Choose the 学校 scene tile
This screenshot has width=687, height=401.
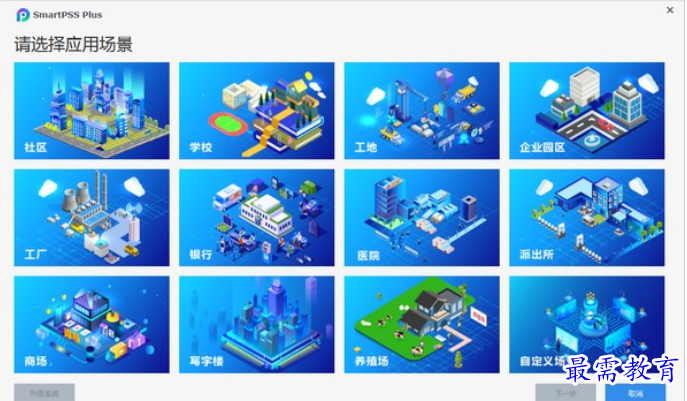click(x=256, y=110)
